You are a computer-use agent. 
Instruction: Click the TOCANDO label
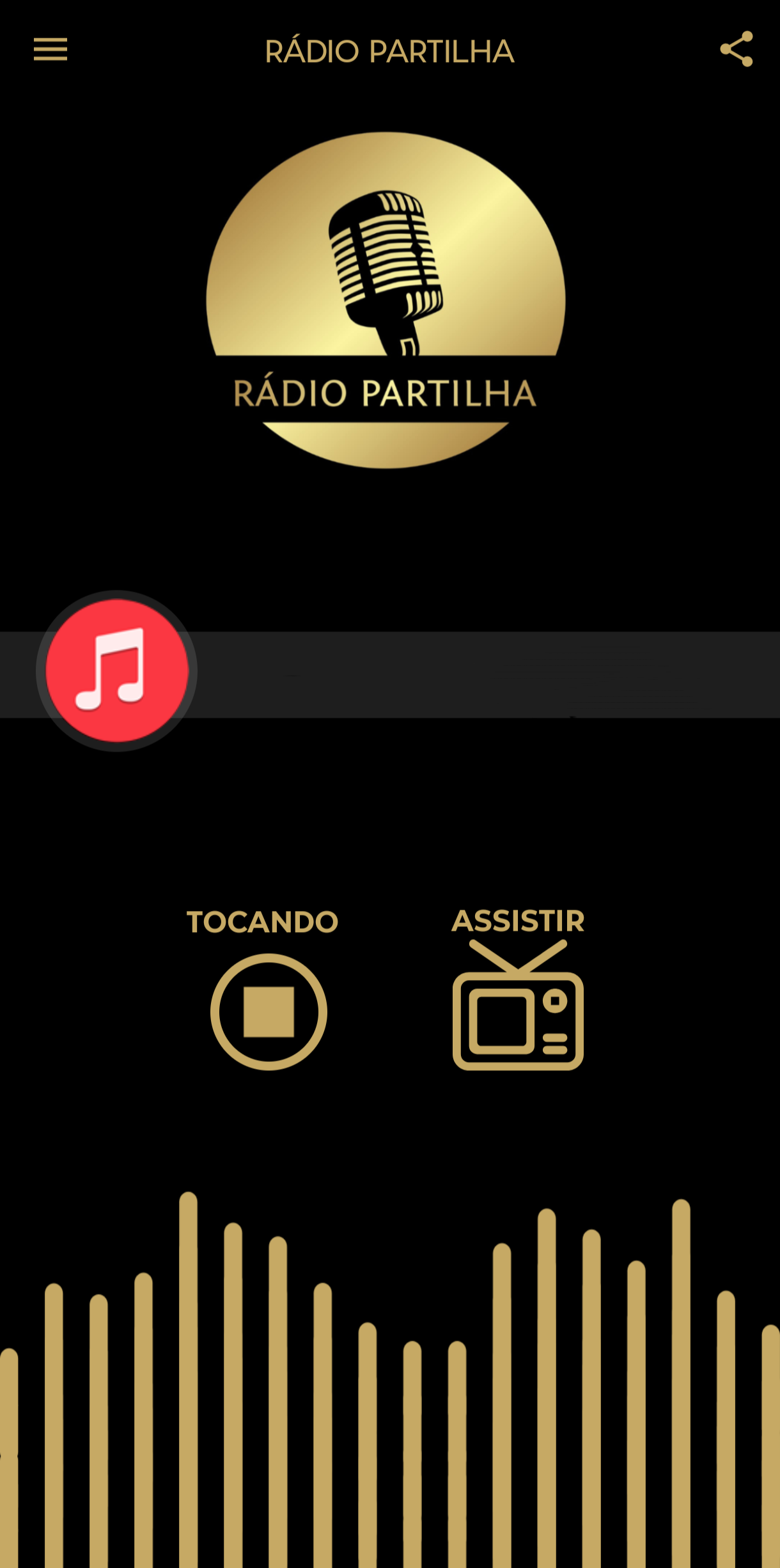(261, 922)
